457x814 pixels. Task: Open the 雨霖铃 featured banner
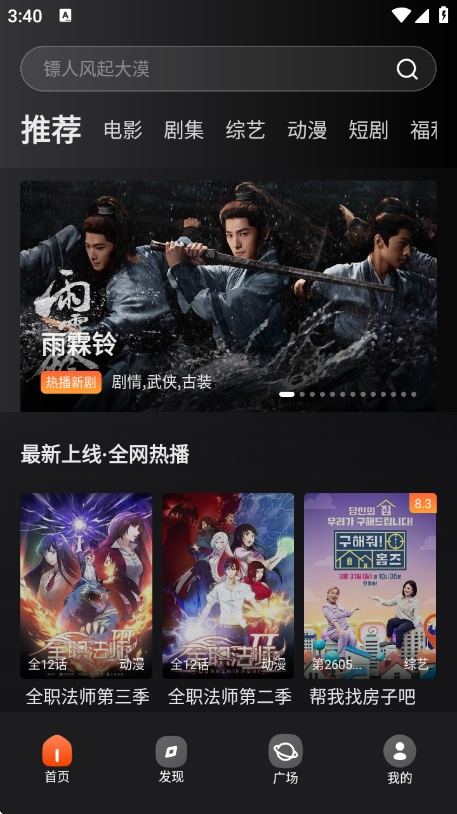[x=228, y=296]
